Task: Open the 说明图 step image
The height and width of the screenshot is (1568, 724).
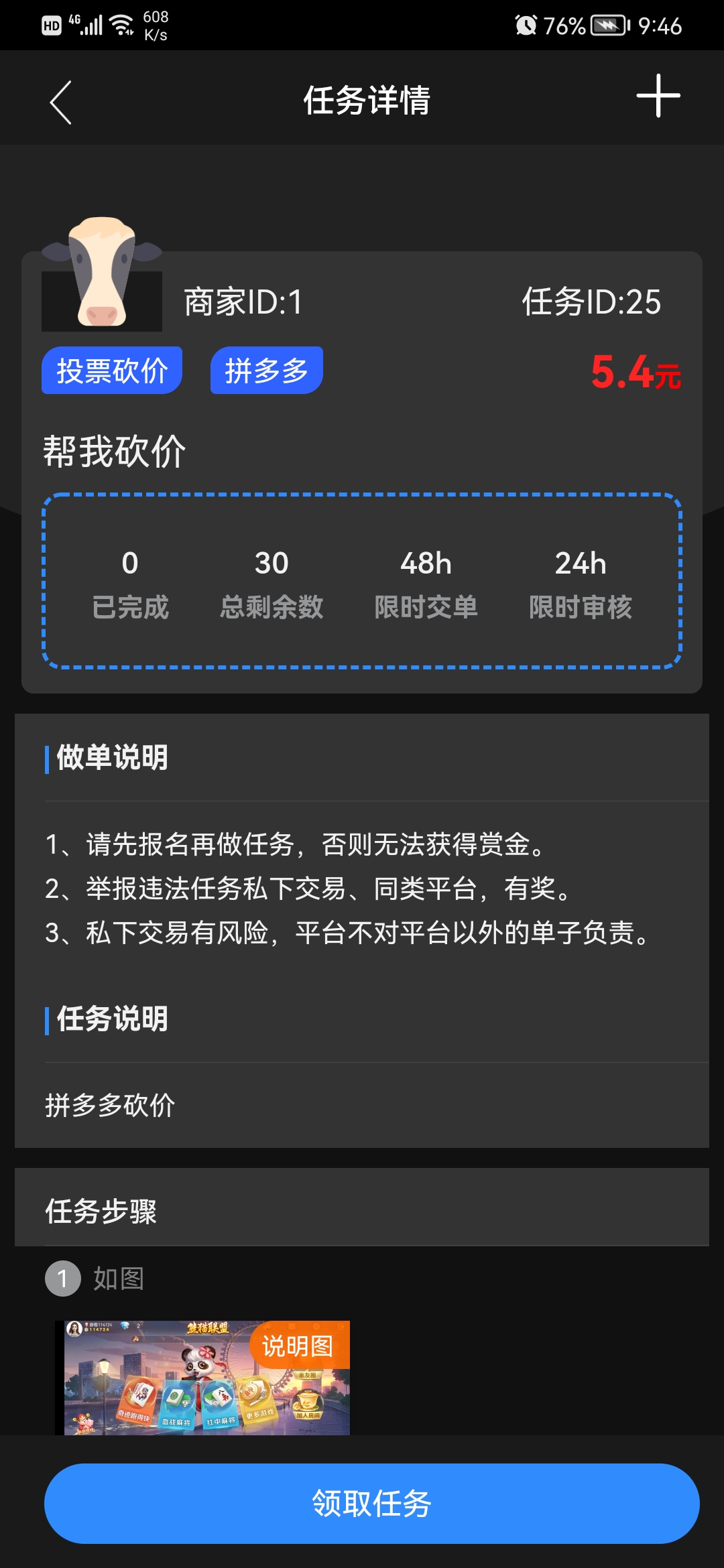Action: 206,1377
